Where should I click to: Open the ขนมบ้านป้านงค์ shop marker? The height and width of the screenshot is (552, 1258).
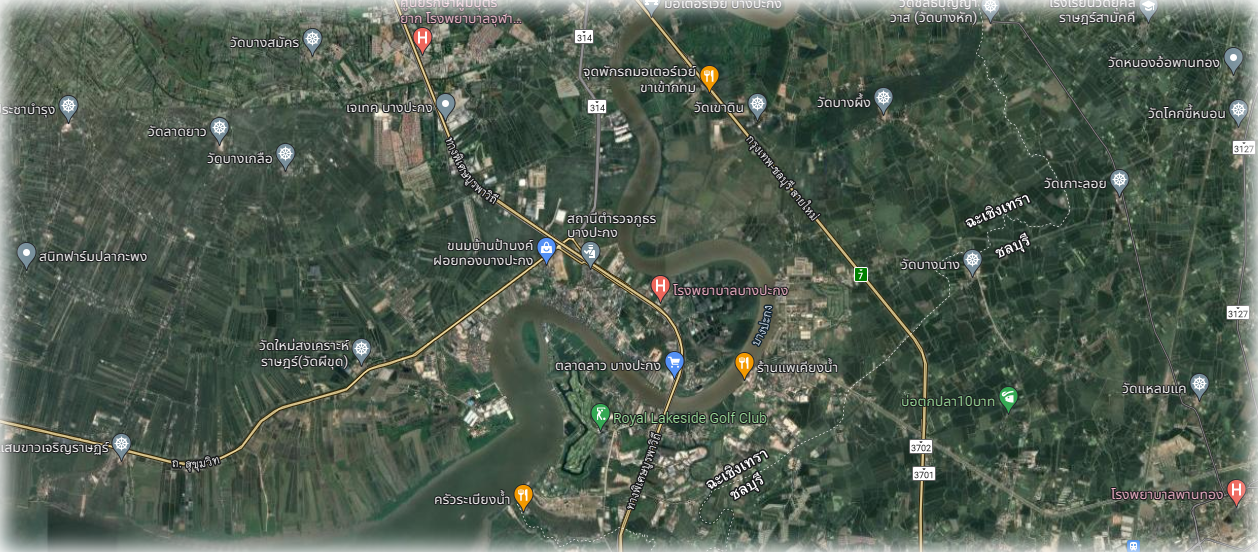click(x=546, y=248)
